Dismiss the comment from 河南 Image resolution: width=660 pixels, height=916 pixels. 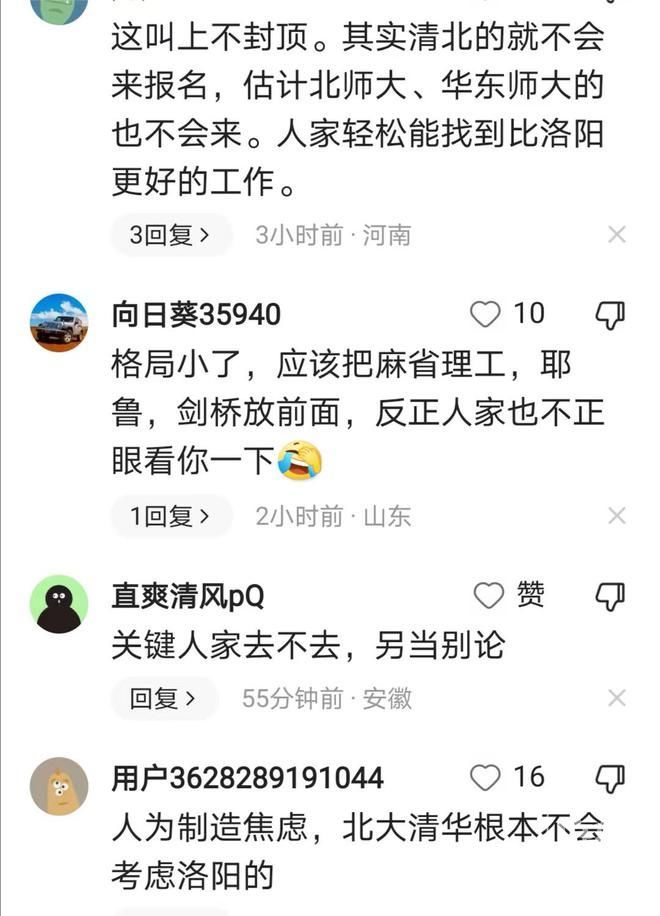pos(617,235)
